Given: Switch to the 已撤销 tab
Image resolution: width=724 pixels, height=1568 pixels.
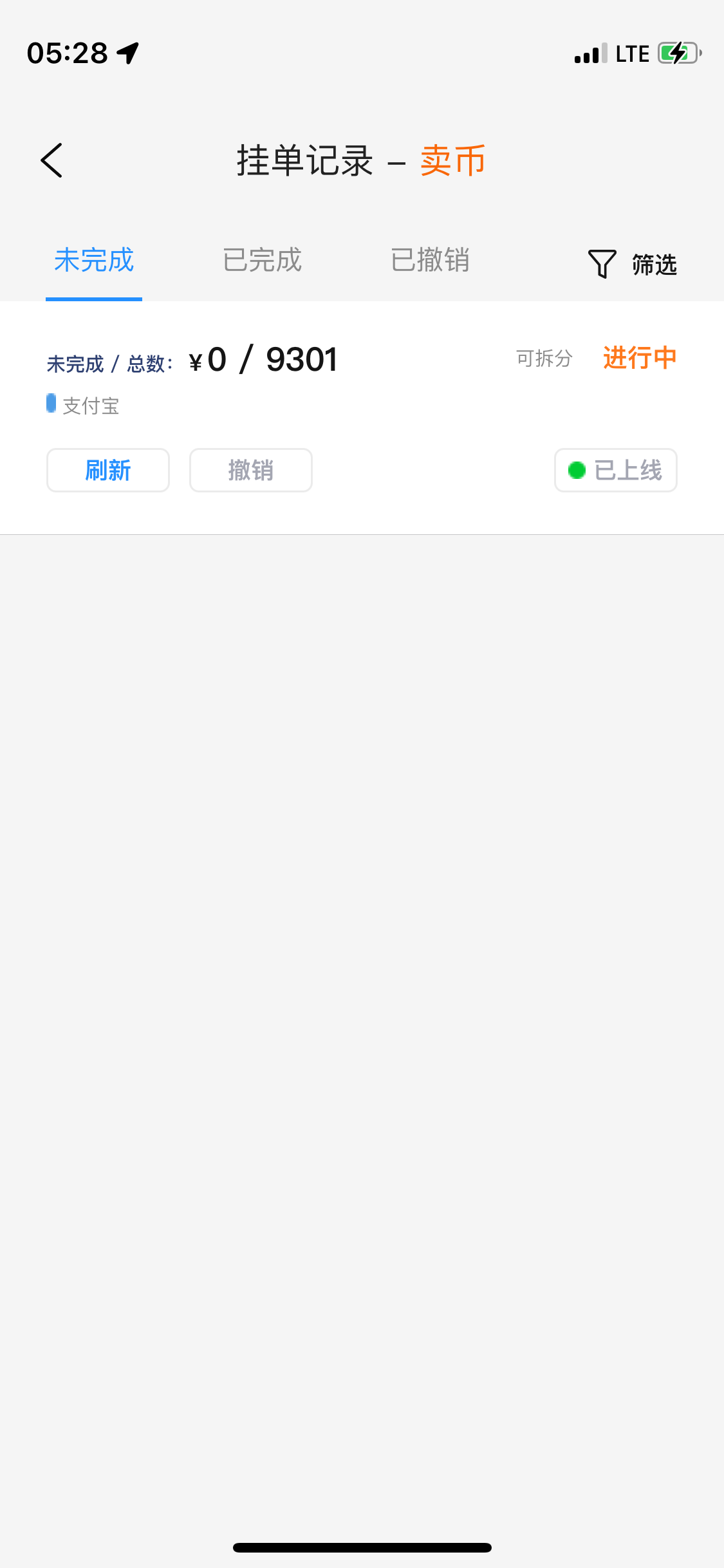Looking at the screenshot, I should point(430,261).
